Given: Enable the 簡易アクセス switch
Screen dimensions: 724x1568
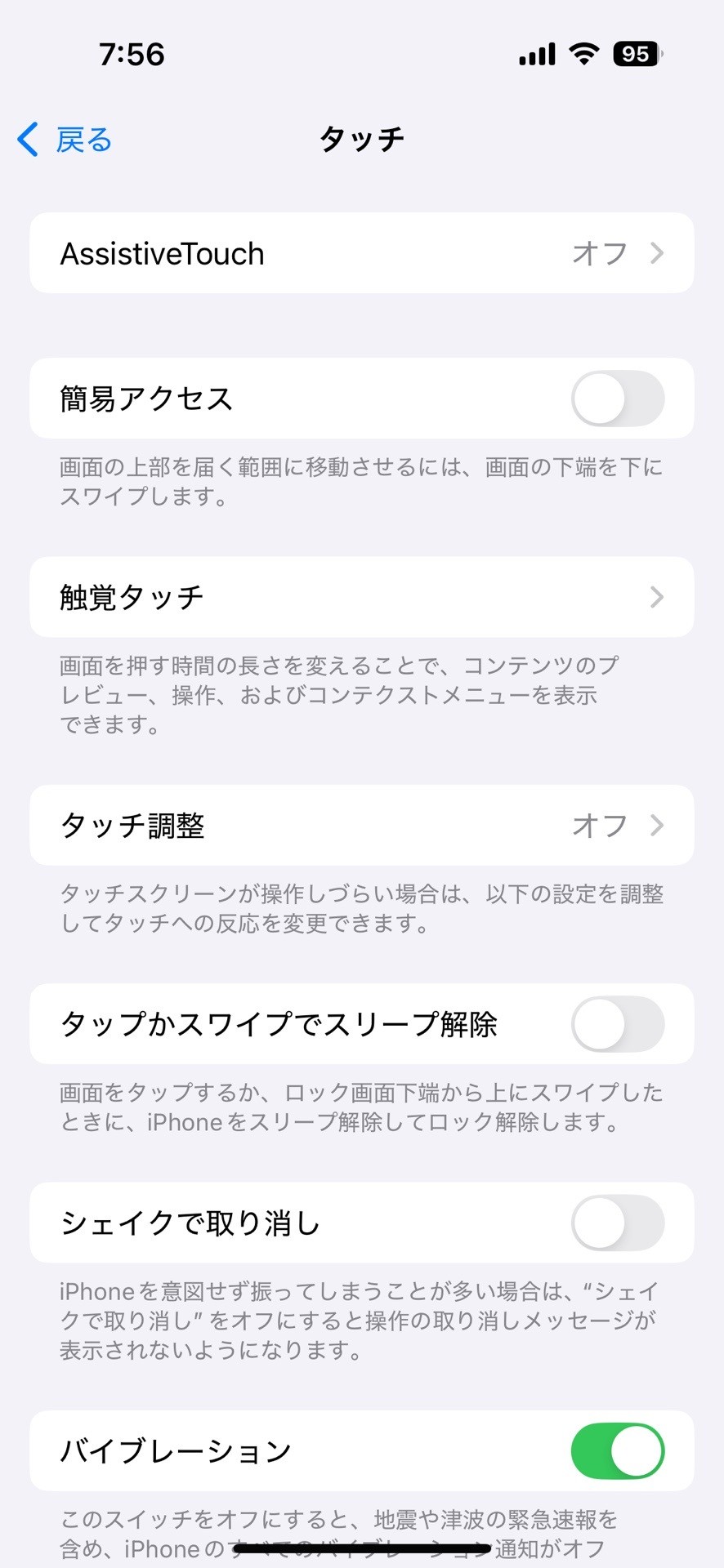Looking at the screenshot, I should pos(618,399).
